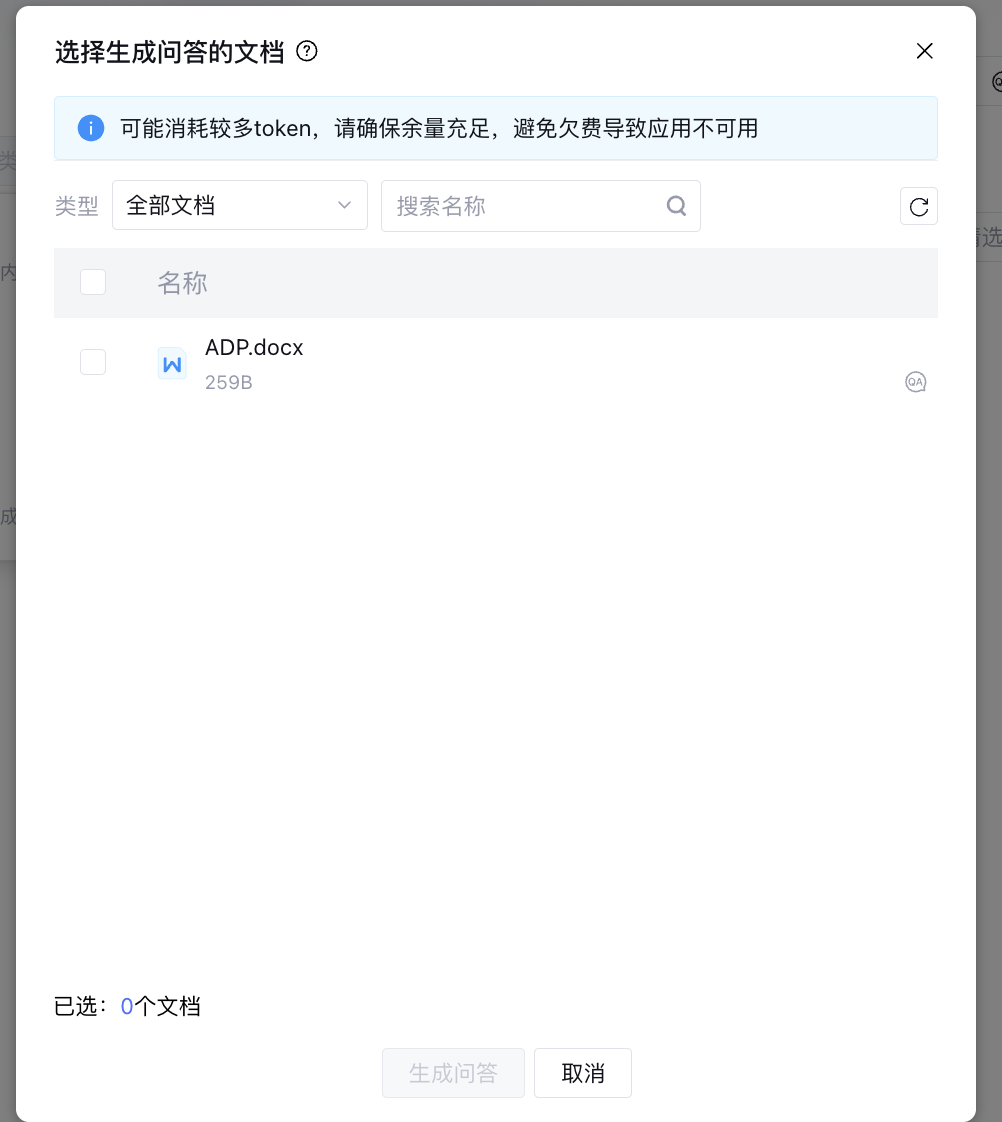Open the ADP.docx document row

click(x=254, y=348)
